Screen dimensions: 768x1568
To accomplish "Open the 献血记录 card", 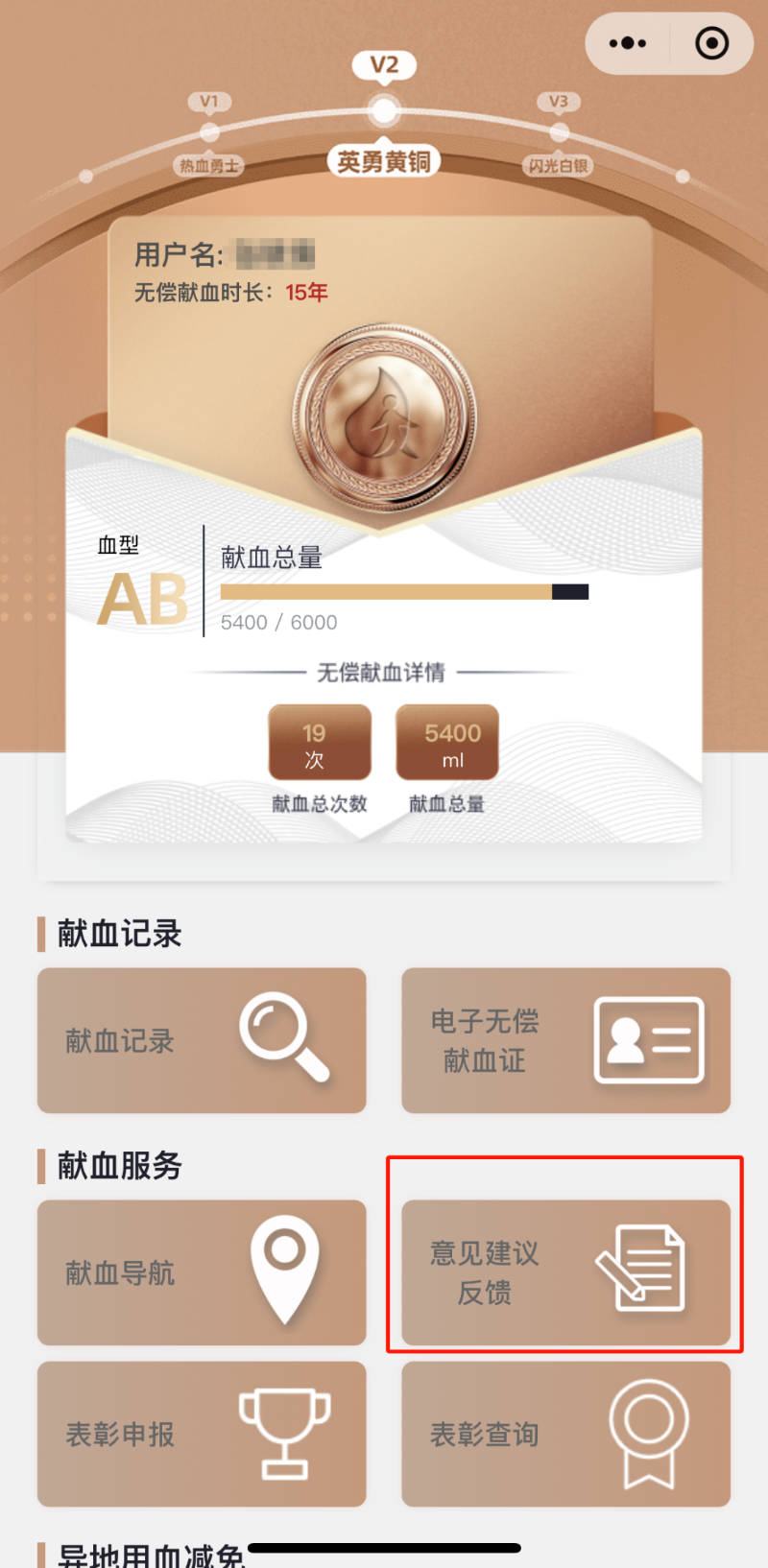I will 202,1040.
